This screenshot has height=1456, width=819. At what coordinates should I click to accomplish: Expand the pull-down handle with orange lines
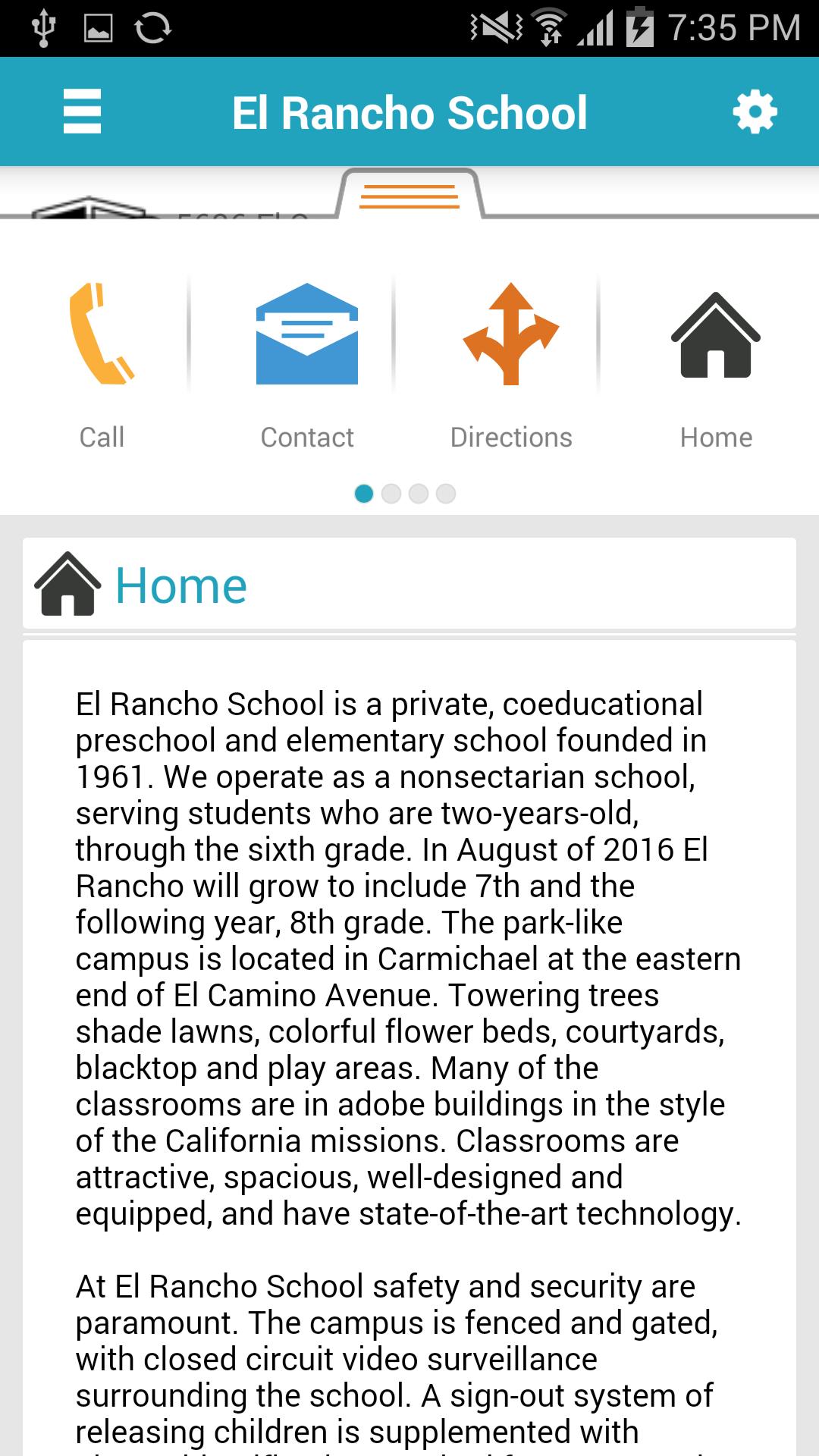coord(409,196)
